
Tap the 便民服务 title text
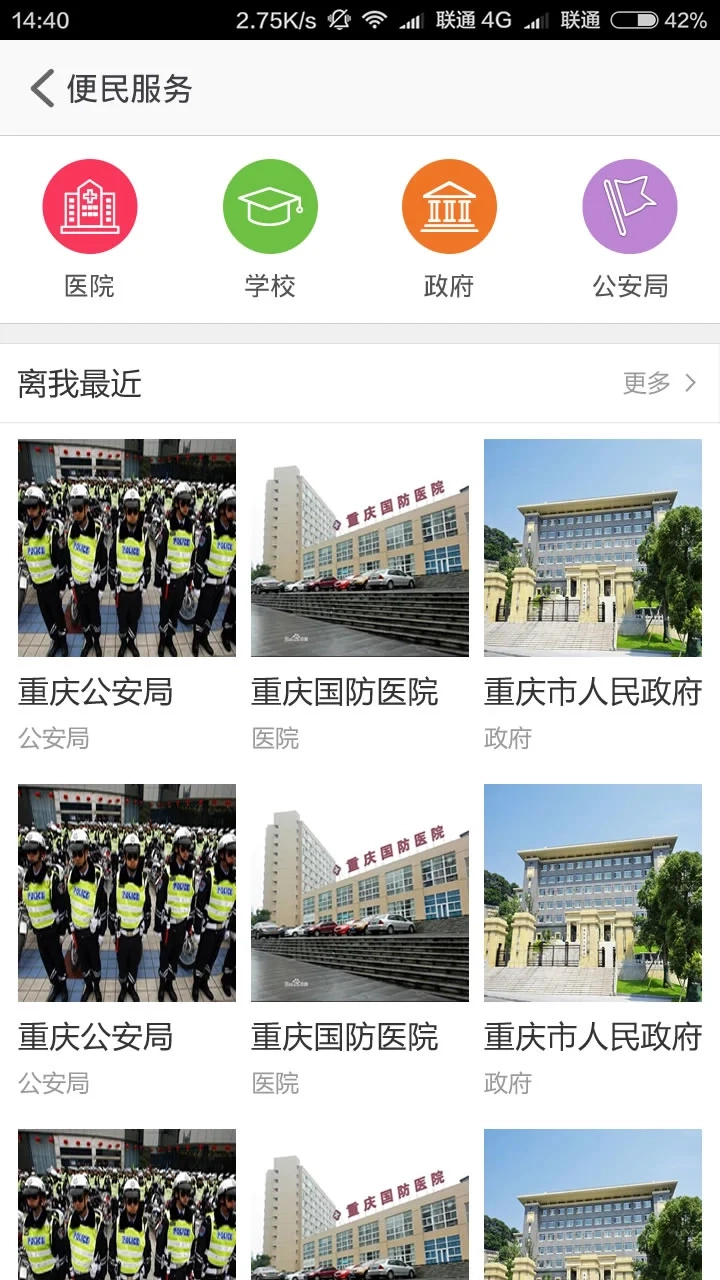[130, 88]
